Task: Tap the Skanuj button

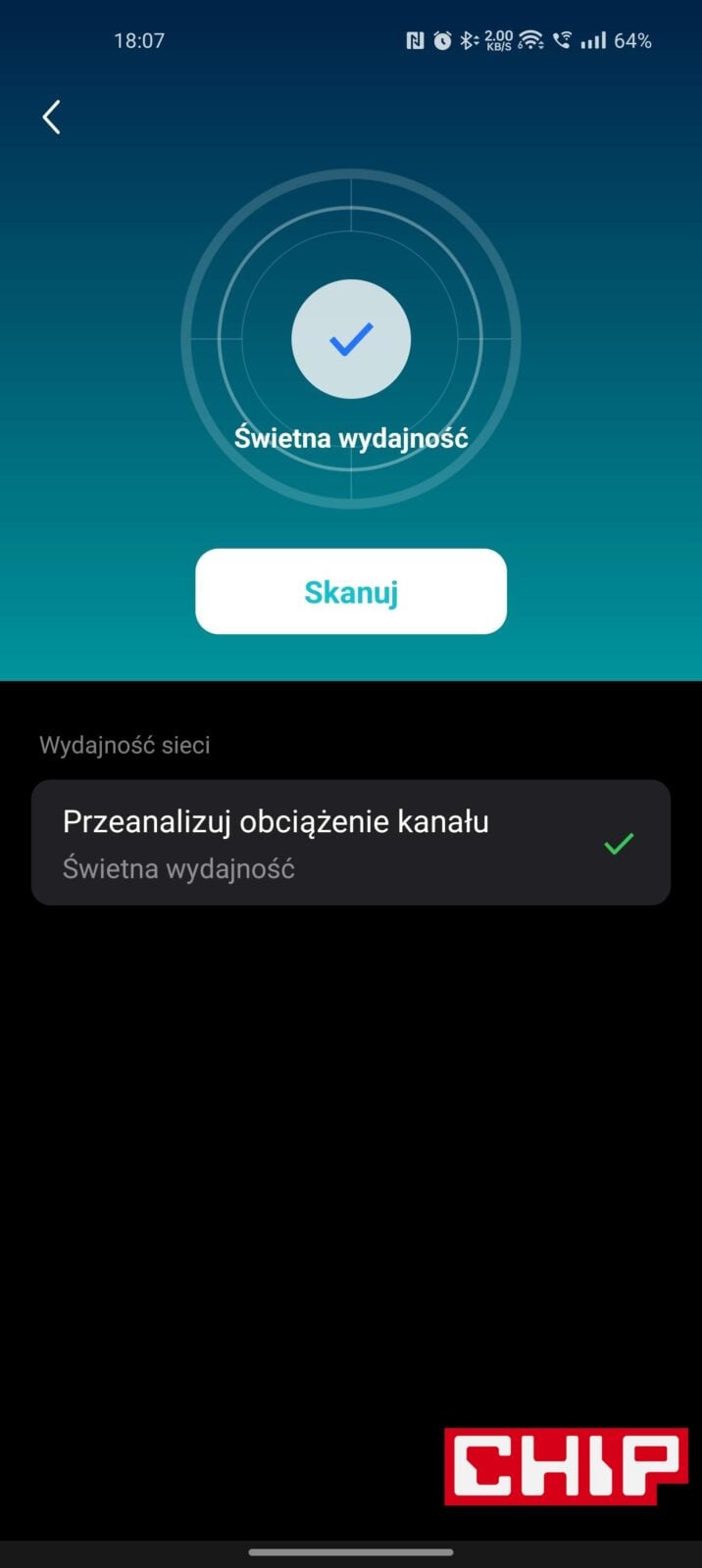Action: click(351, 592)
